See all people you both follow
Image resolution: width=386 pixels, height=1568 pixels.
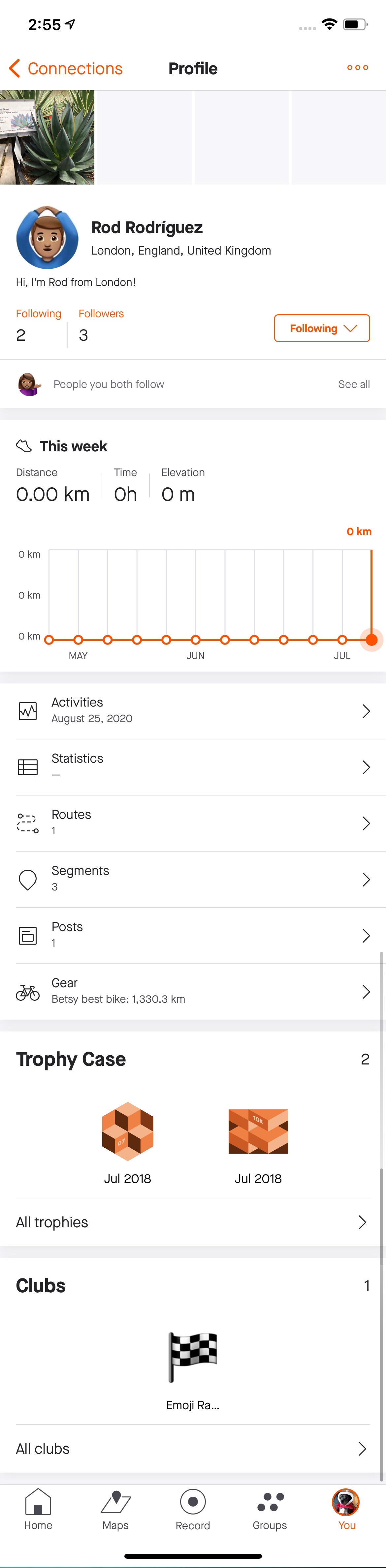point(354,384)
